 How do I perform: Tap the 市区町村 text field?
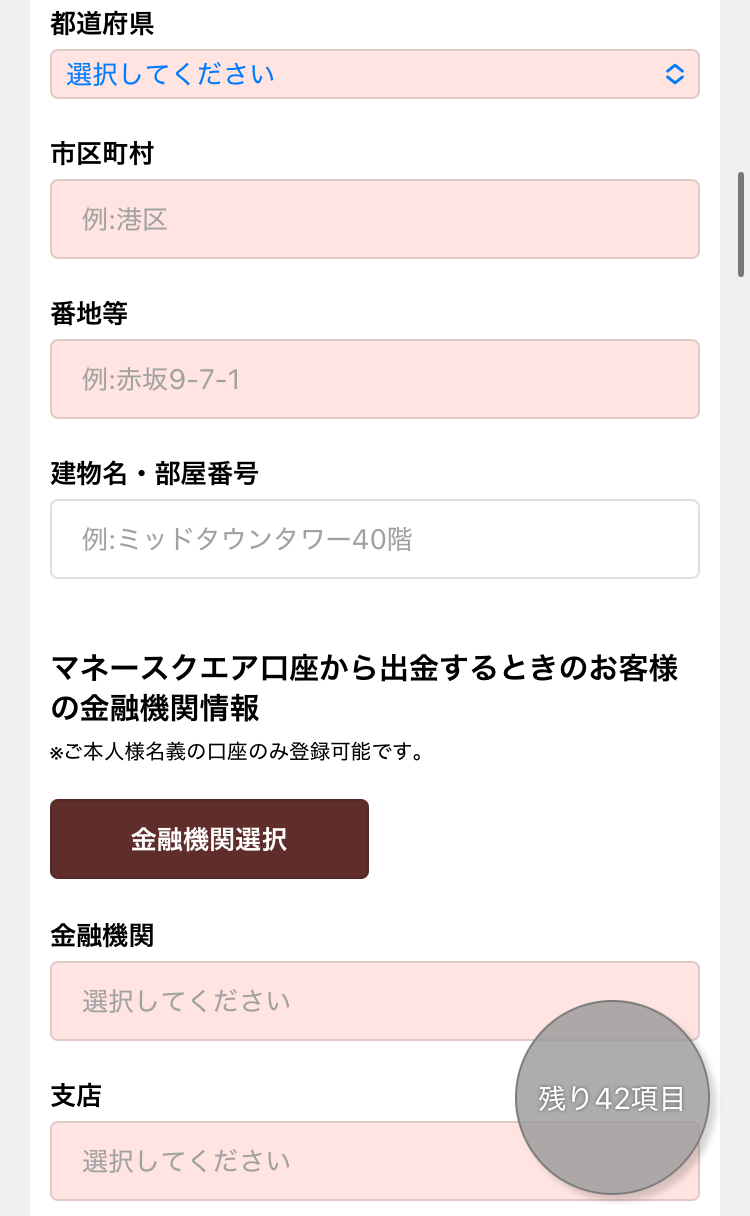374,219
